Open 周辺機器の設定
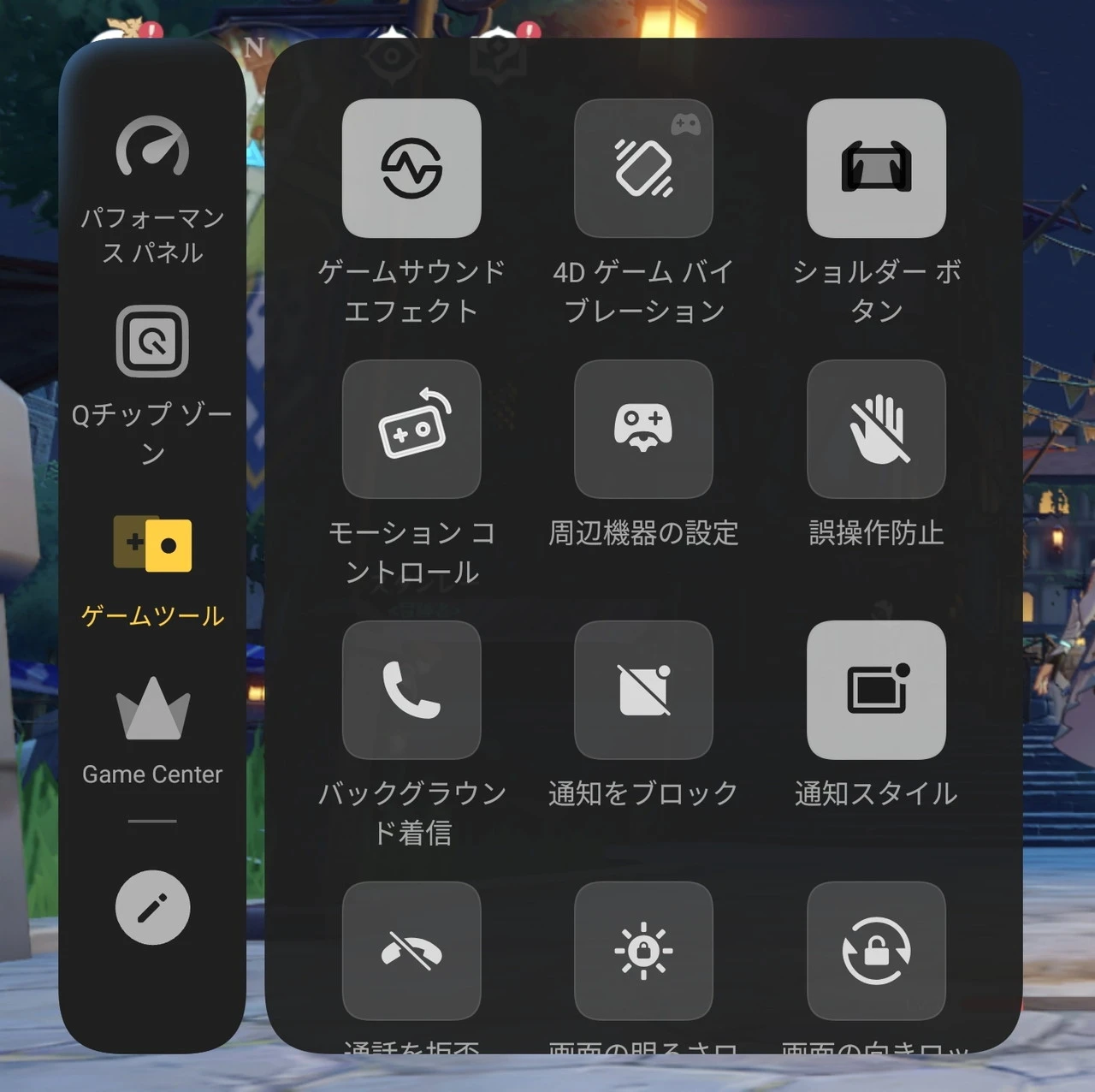 643,429
